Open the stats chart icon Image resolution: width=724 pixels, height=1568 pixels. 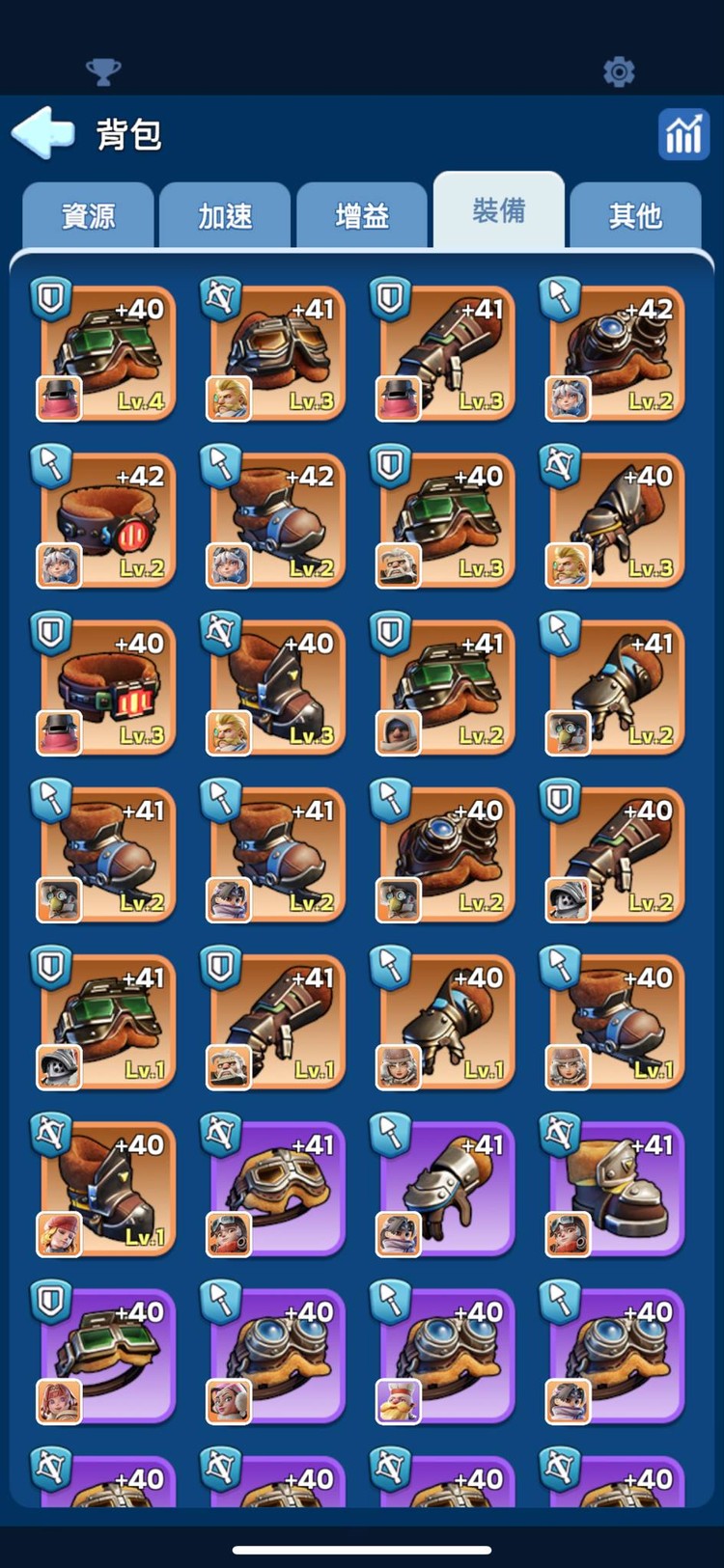(x=682, y=134)
